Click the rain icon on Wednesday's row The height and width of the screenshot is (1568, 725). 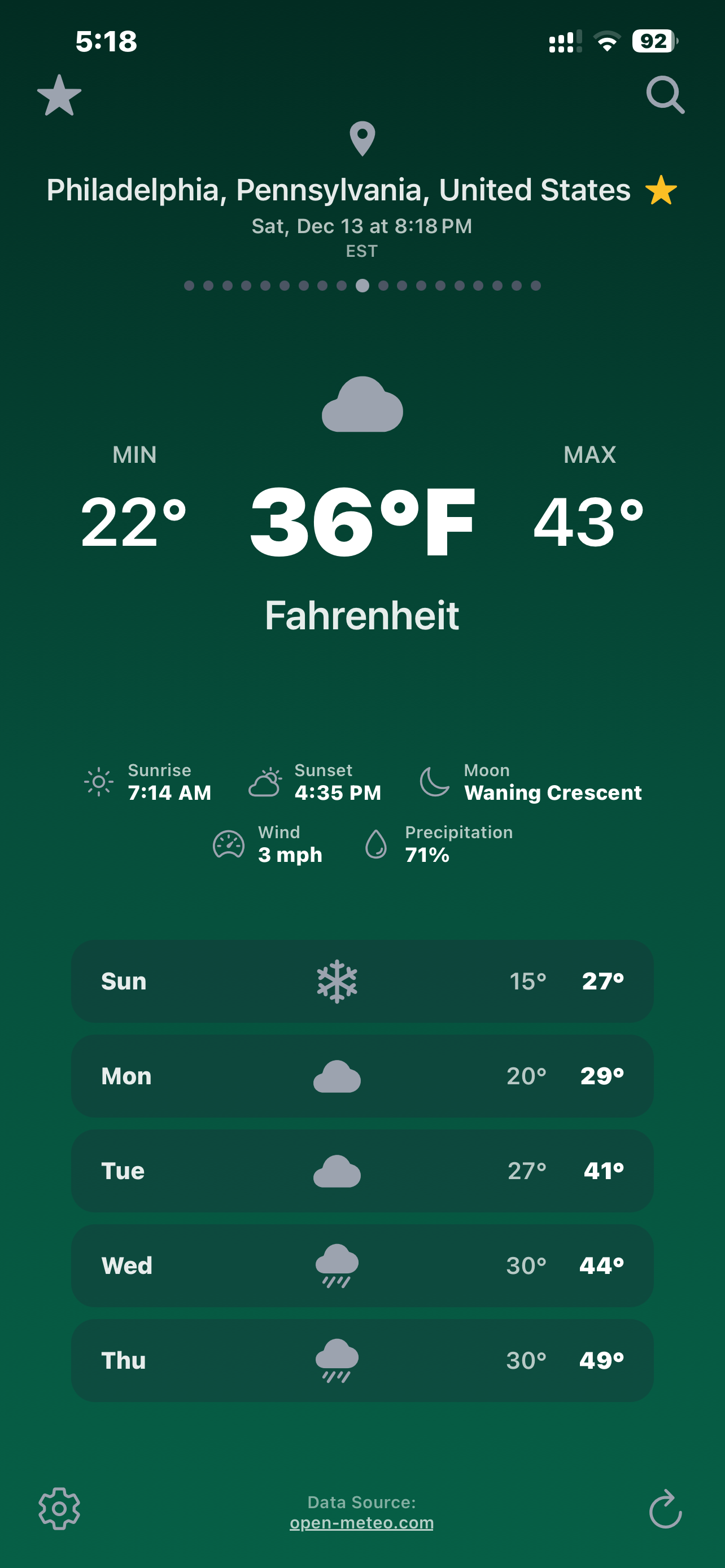click(338, 1265)
